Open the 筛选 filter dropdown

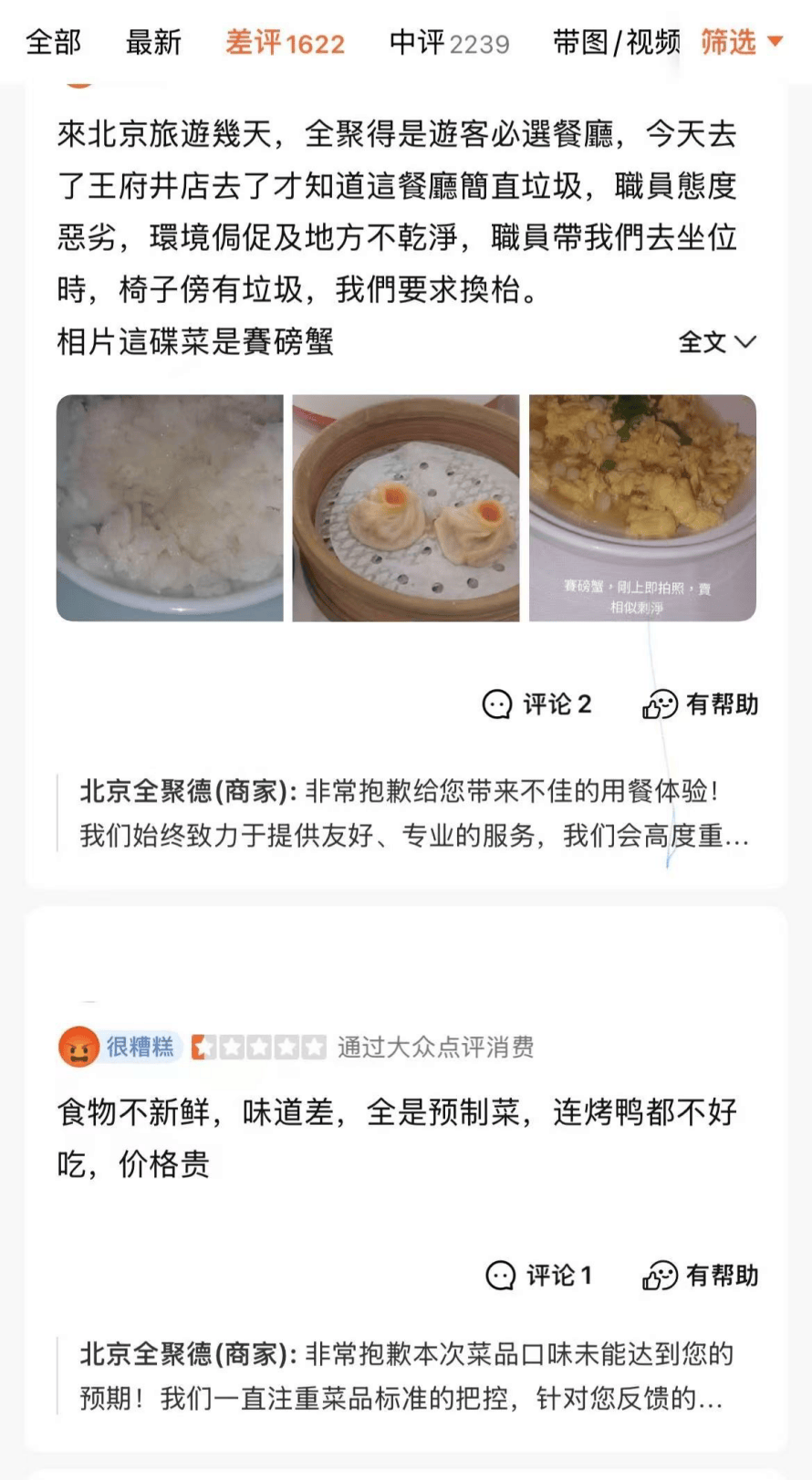[x=741, y=42]
